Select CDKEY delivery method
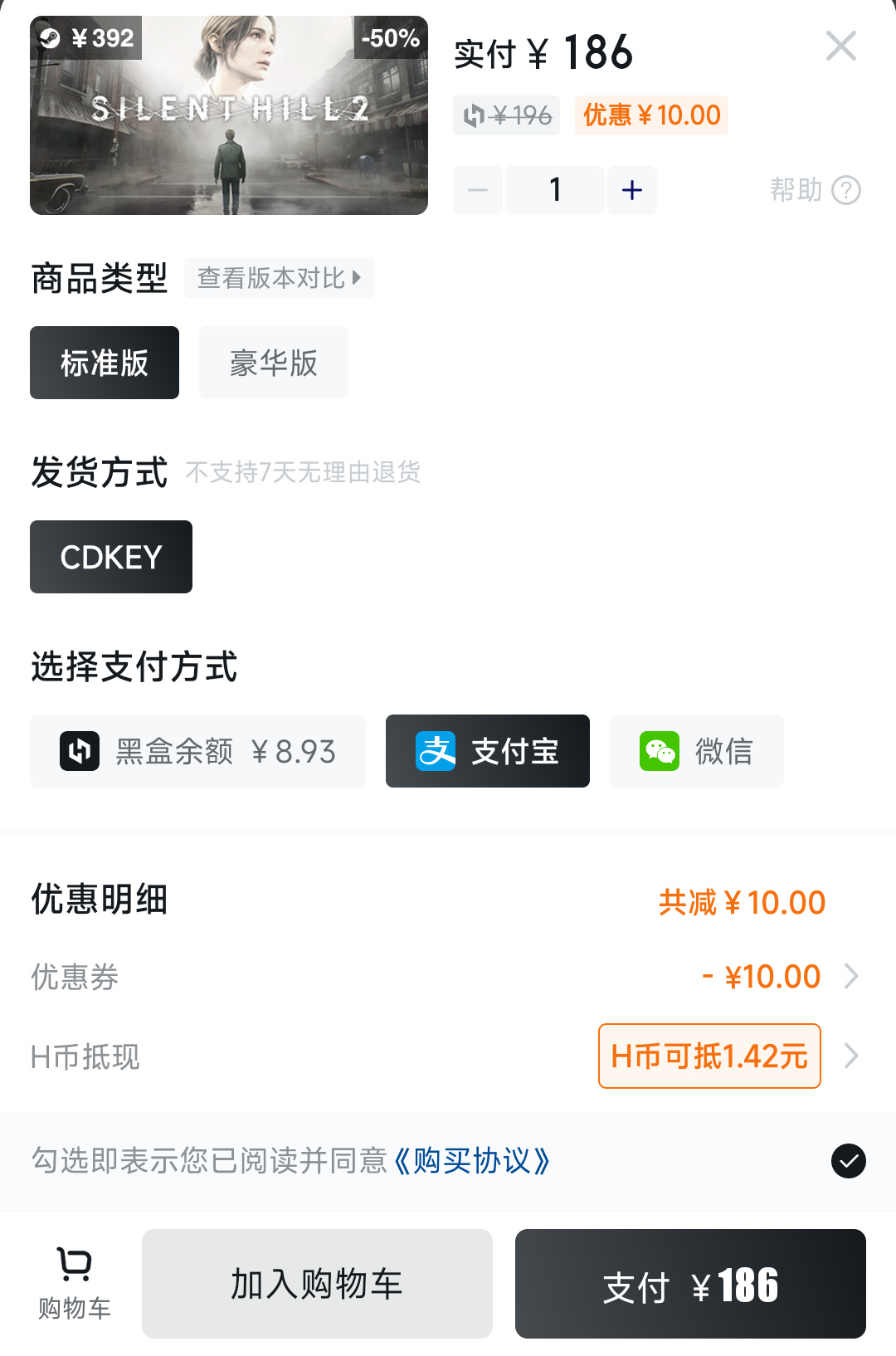This screenshot has height=1356, width=896. [111, 557]
